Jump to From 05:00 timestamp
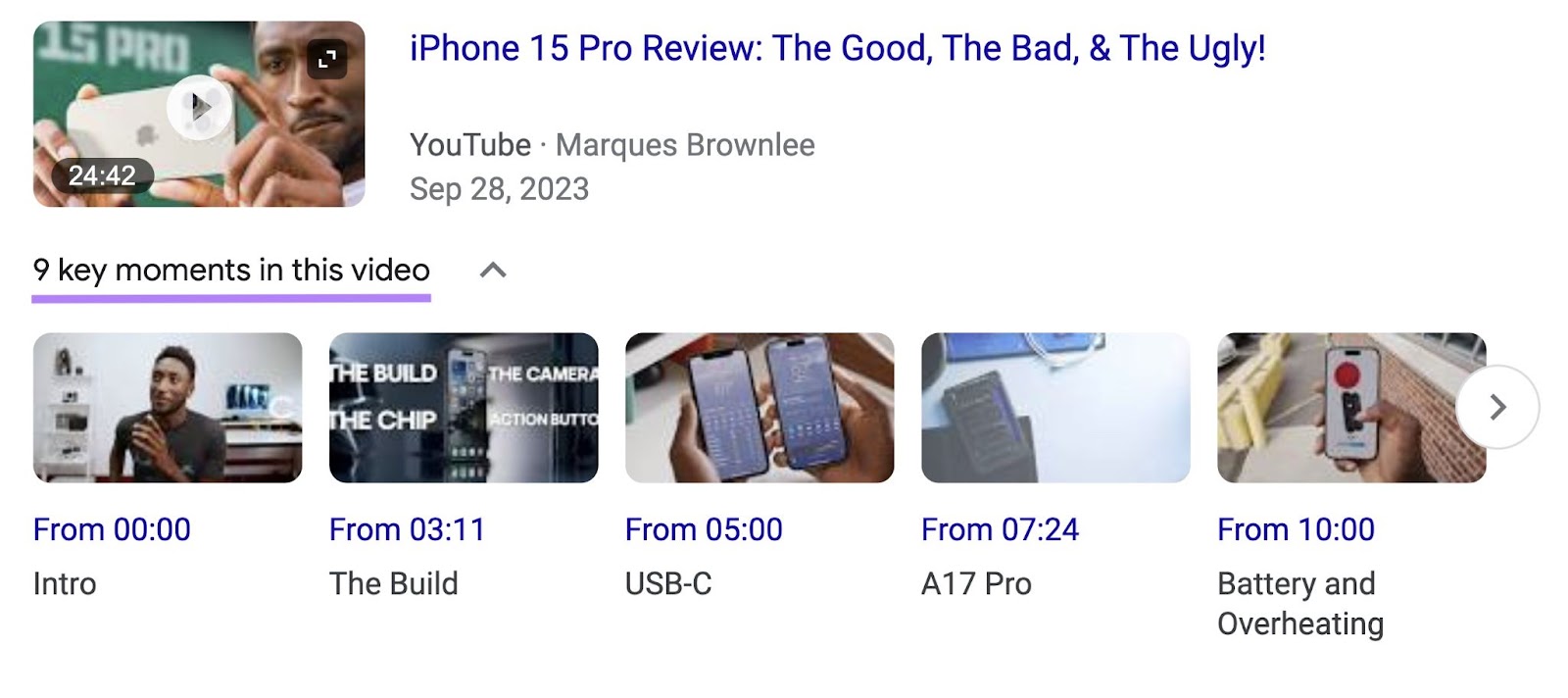 click(704, 529)
